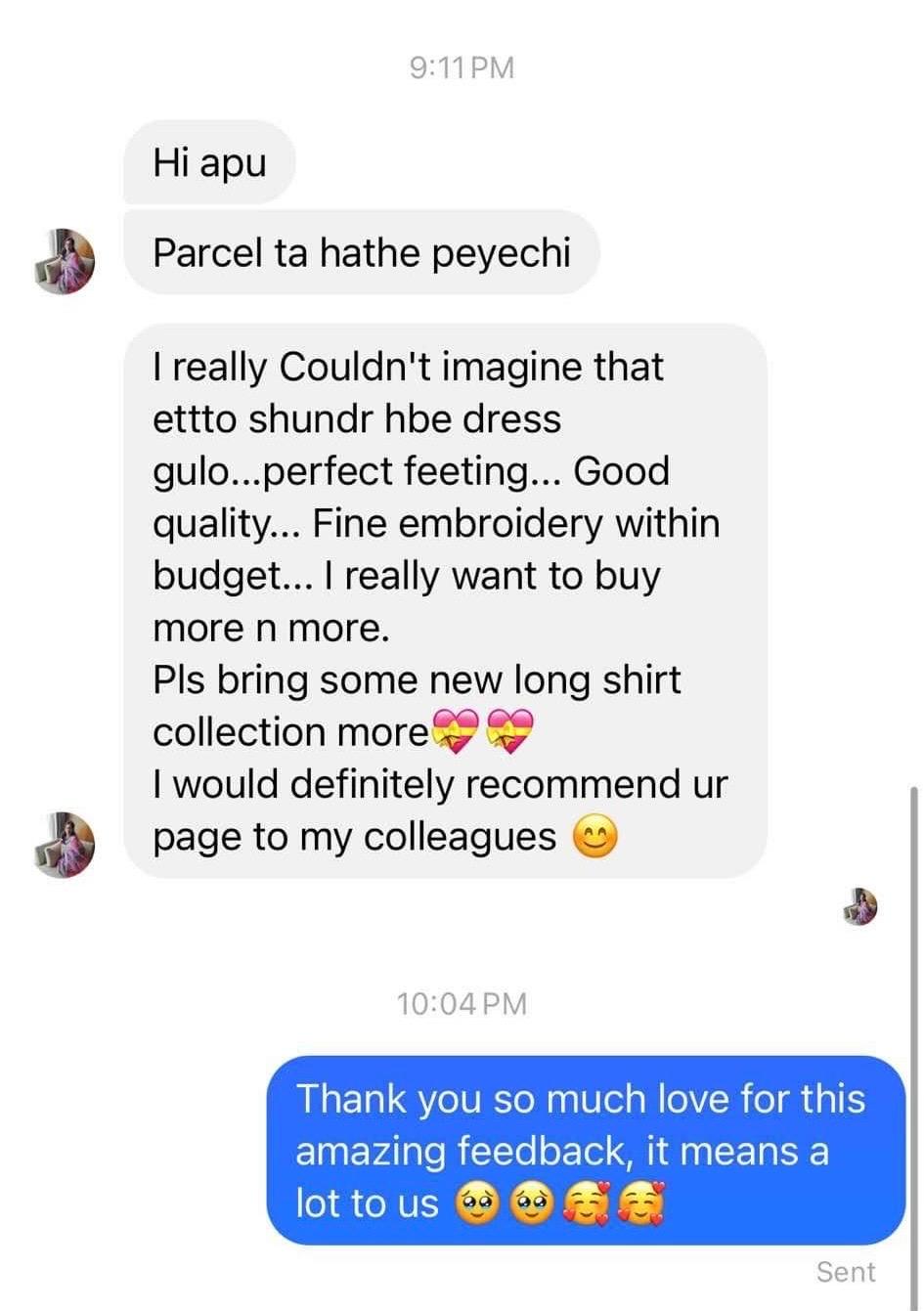Select the 'Hi apu' message bubble
The image size is (924, 1311).
[x=208, y=162]
